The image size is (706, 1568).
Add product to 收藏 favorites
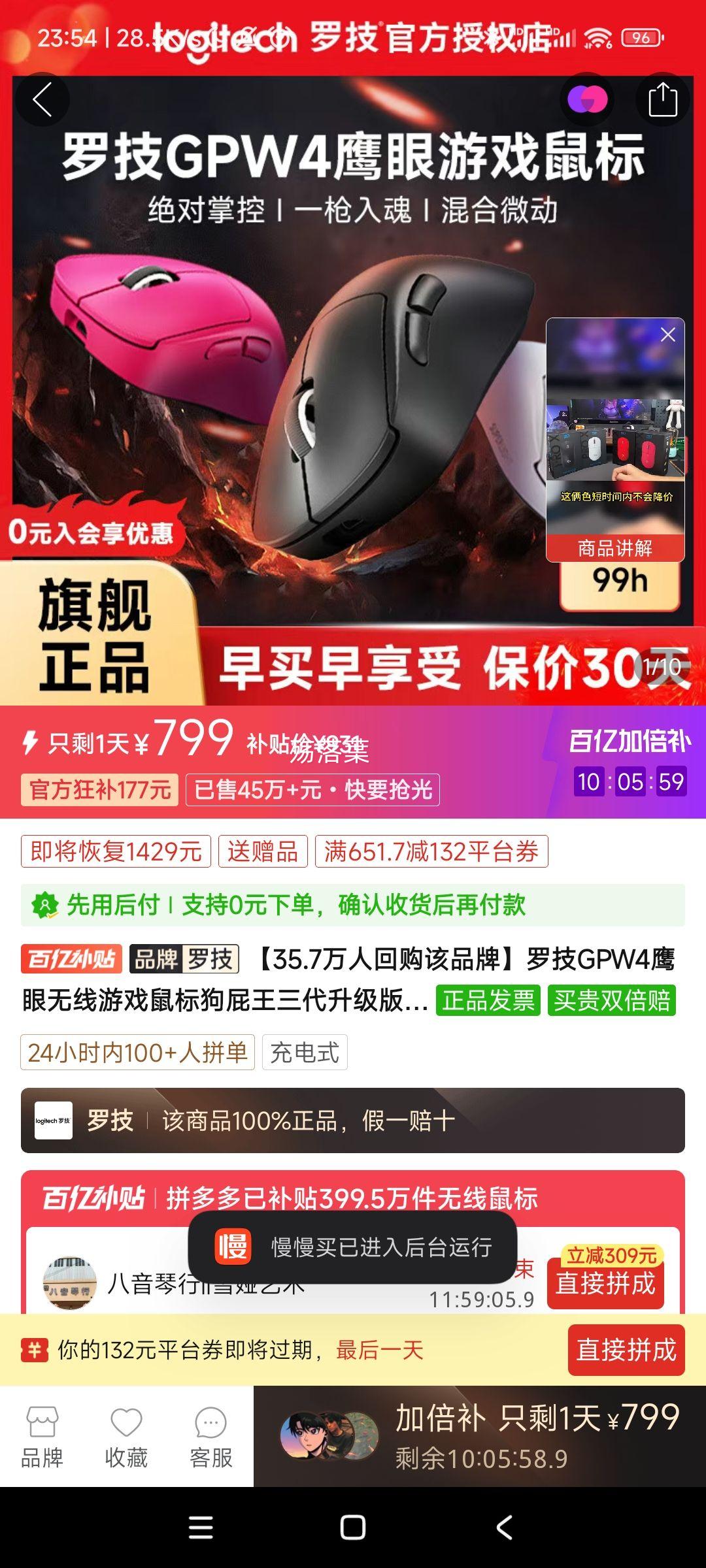(x=126, y=1437)
